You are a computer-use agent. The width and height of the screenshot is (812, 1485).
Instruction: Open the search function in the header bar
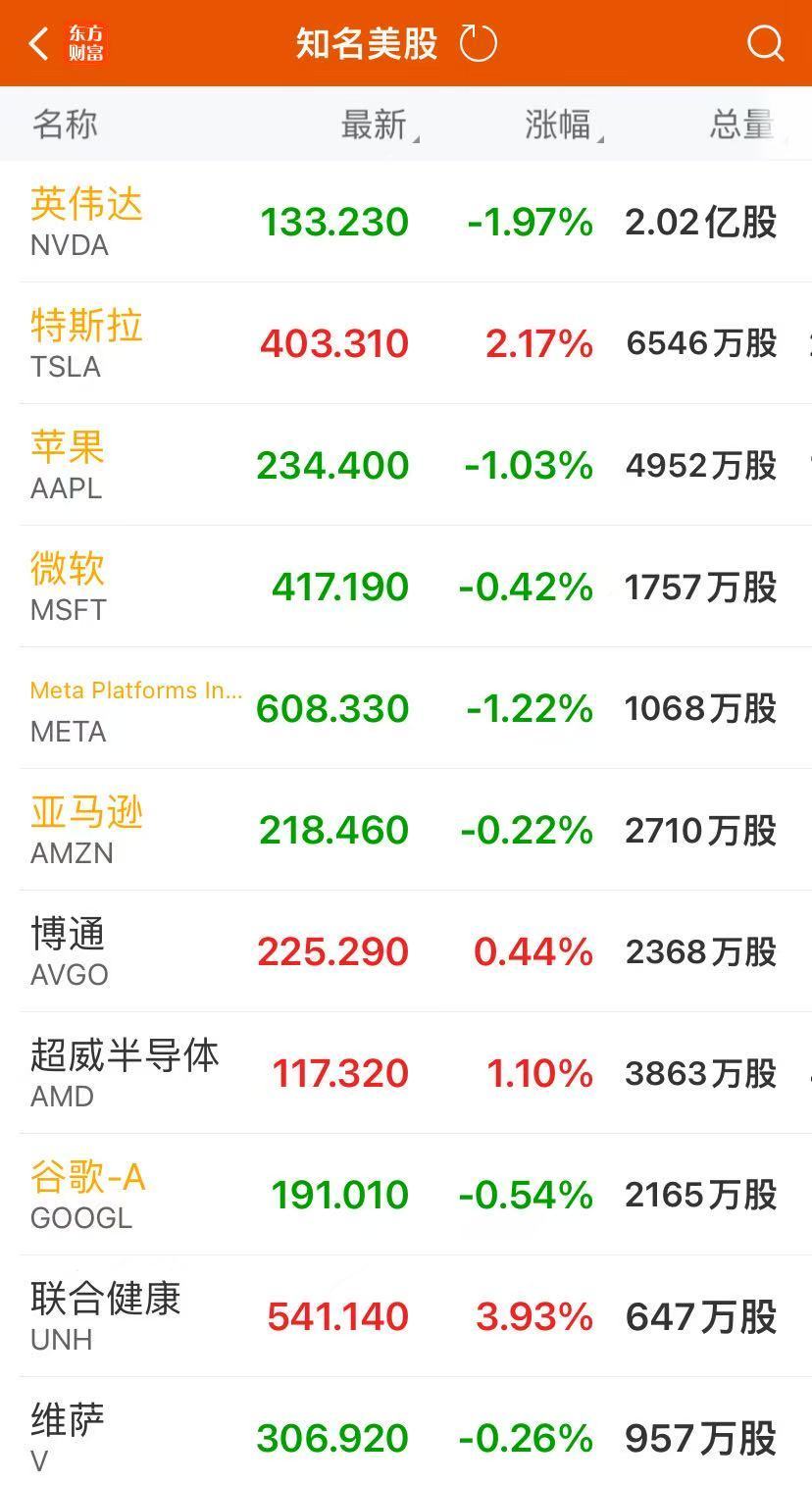[x=764, y=42]
